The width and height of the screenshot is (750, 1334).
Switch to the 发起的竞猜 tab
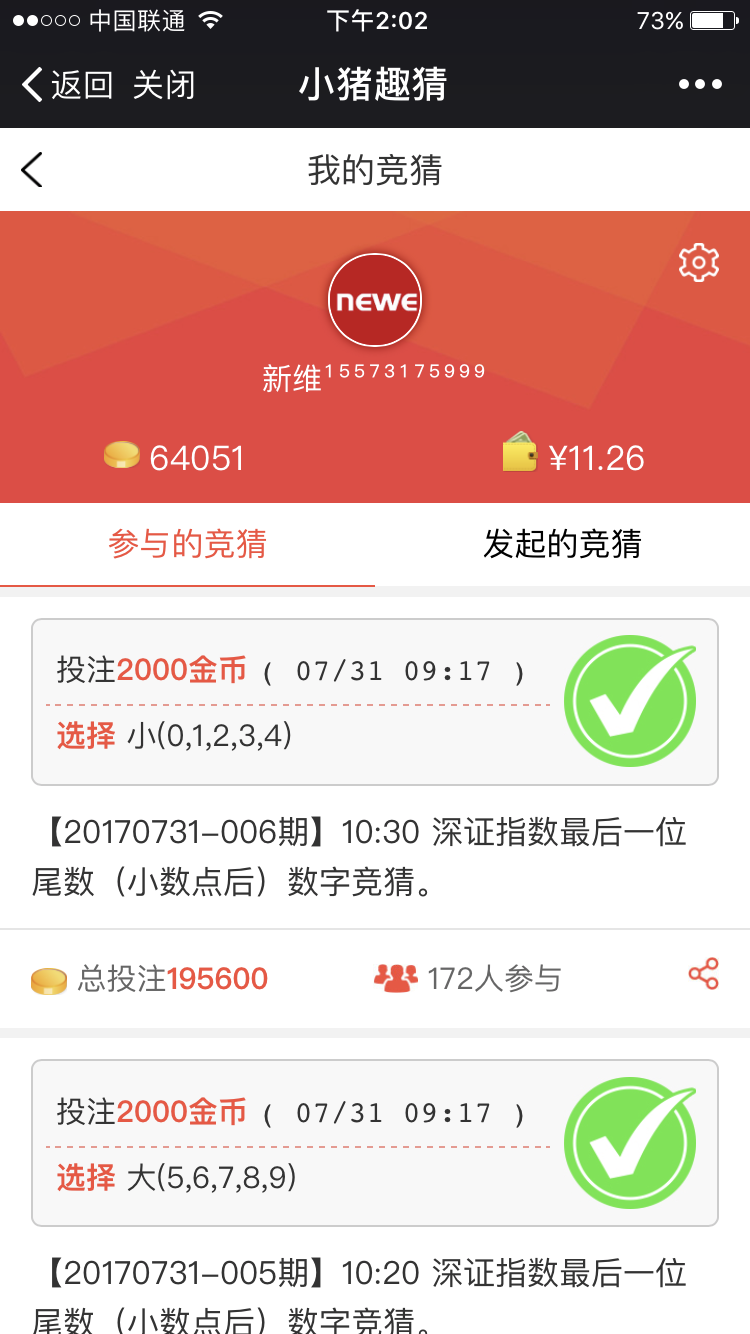(562, 544)
